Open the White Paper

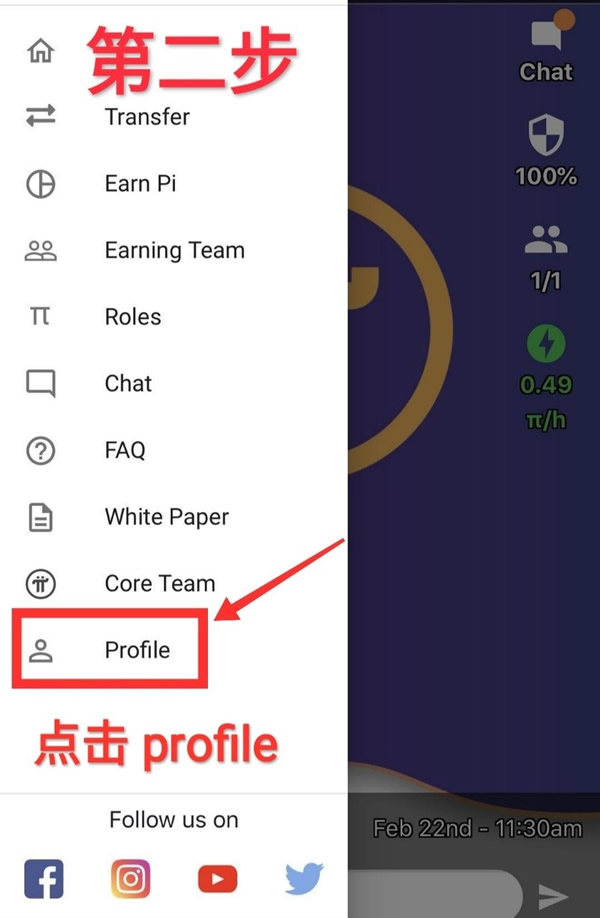[x=166, y=517]
